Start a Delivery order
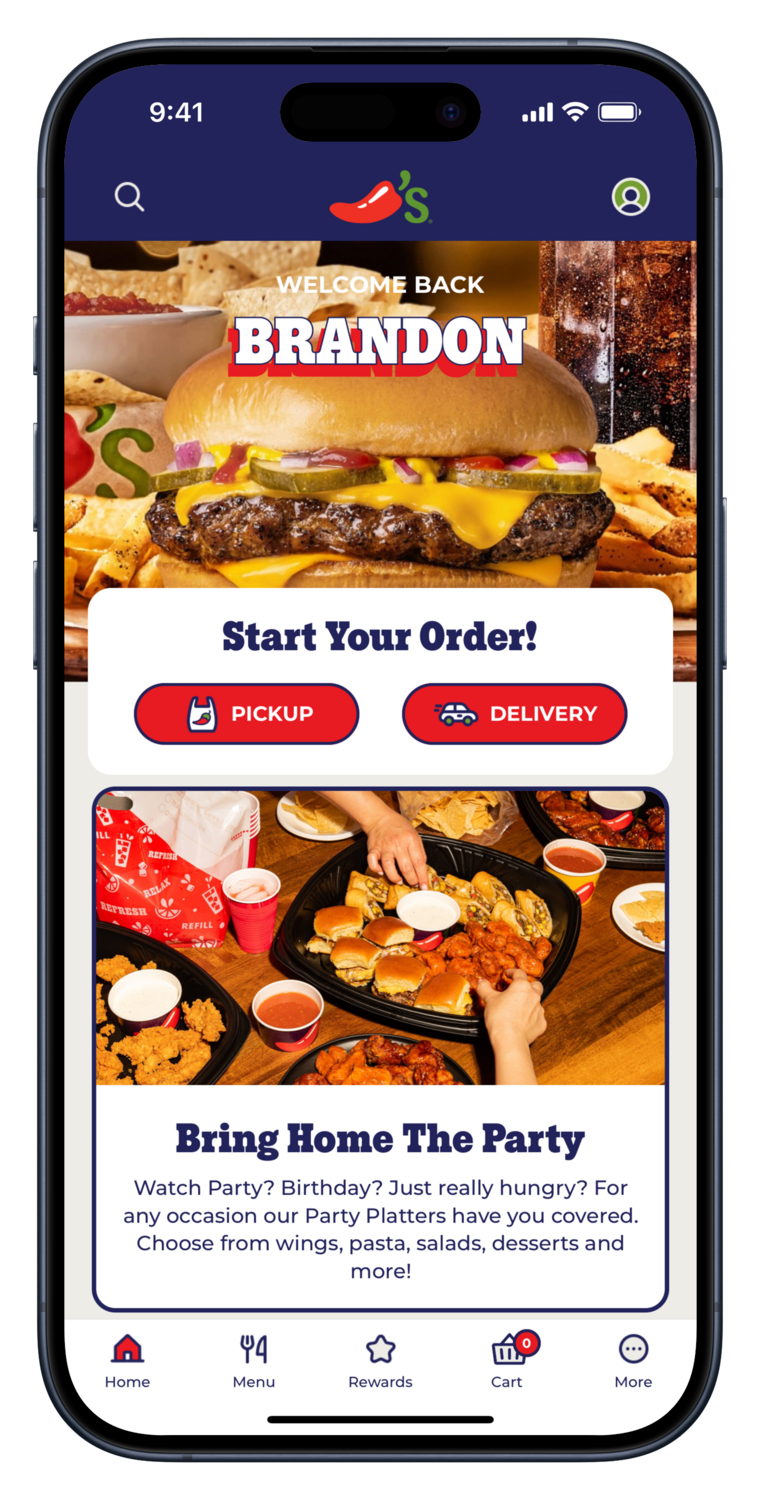The image size is (761, 1500). pos(514,713)
